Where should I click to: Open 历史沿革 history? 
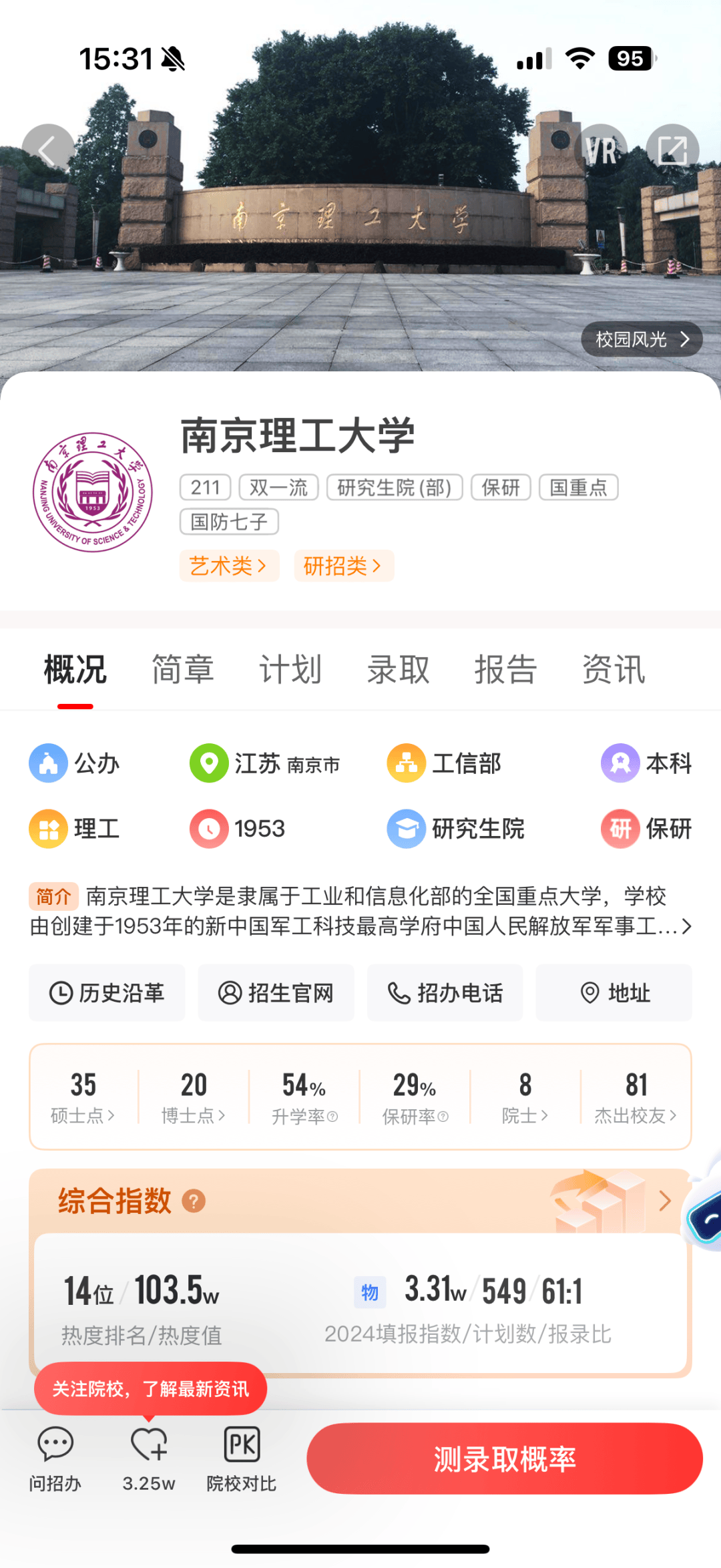pos(107,993)
